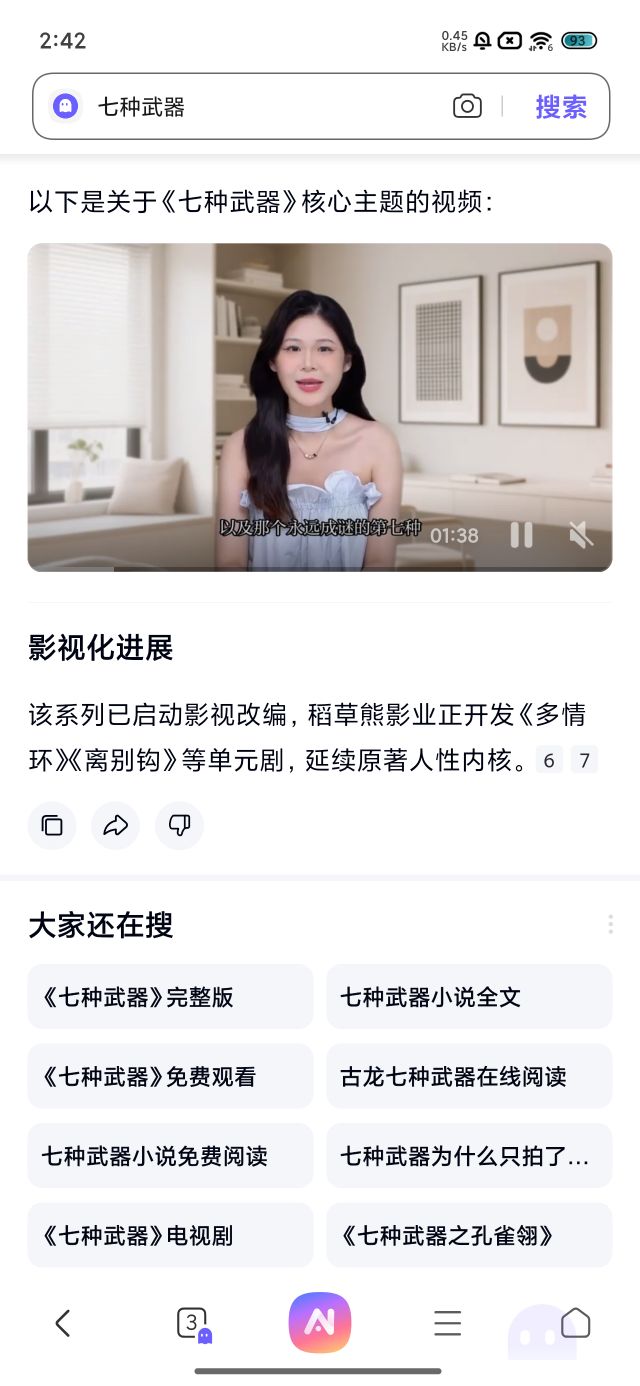Go back to the previous page

click(x=63, y=1323)
